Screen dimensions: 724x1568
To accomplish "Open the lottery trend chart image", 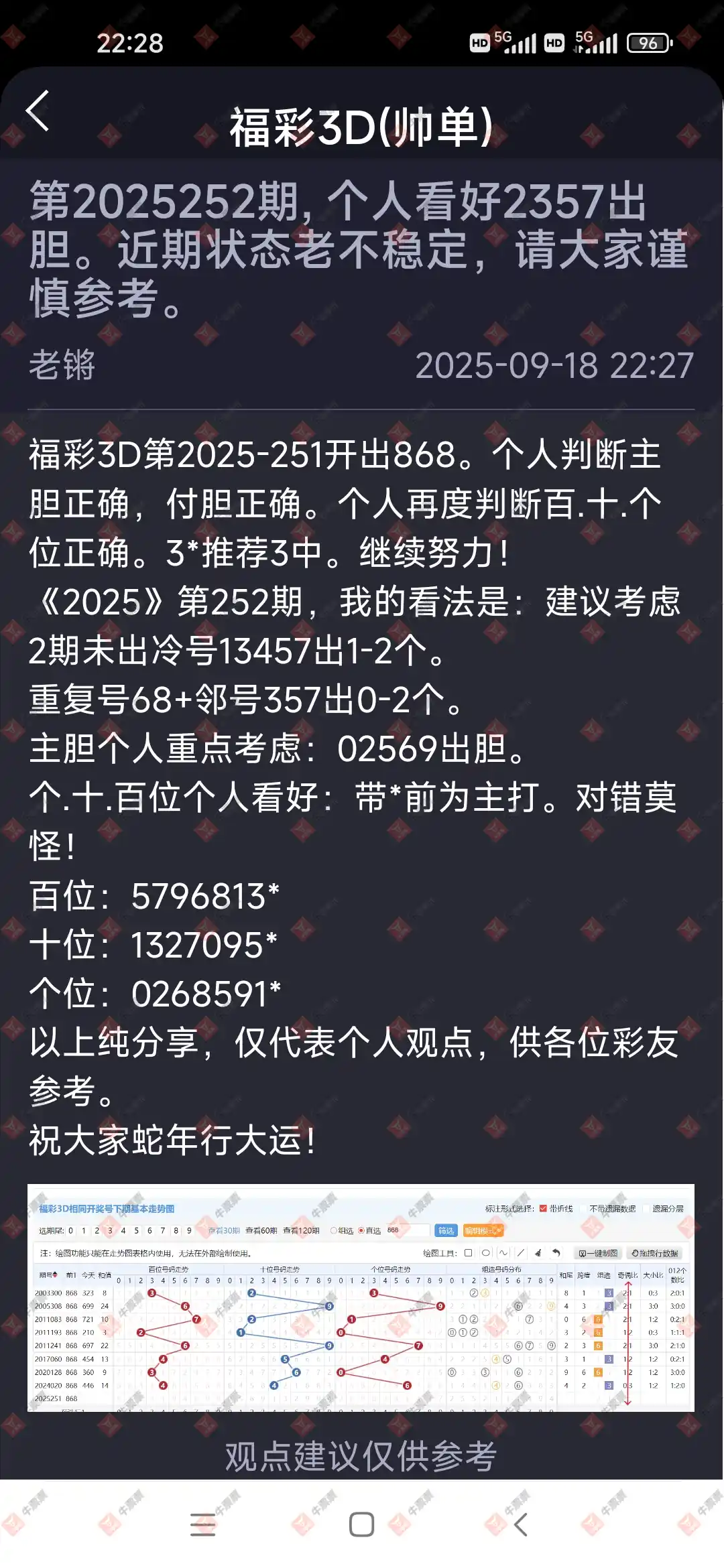I will click(x=361, y=1297).
